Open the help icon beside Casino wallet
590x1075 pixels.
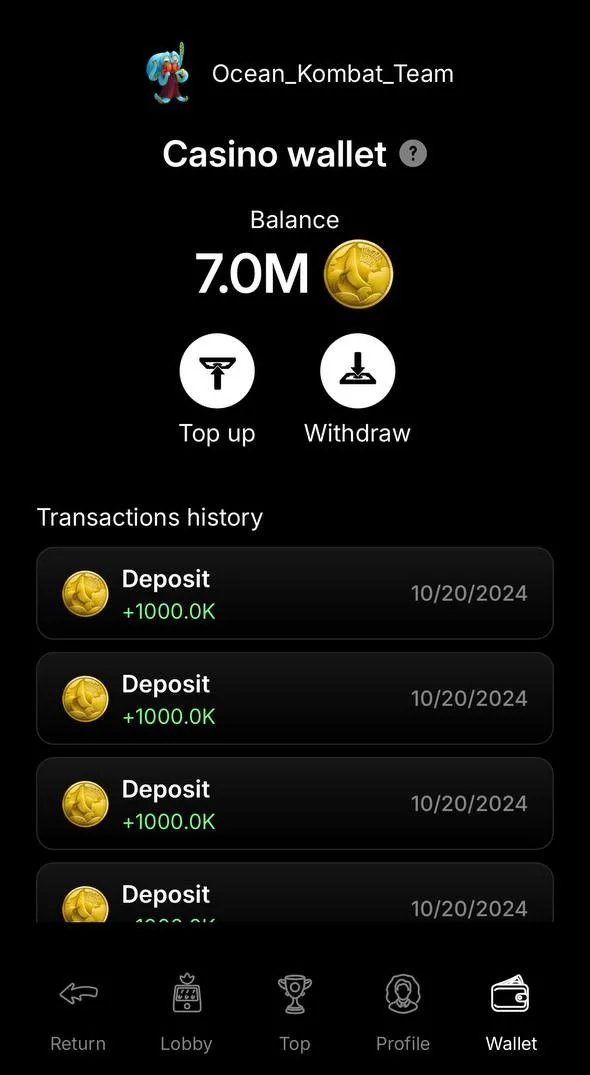click(x=413, y=154)
